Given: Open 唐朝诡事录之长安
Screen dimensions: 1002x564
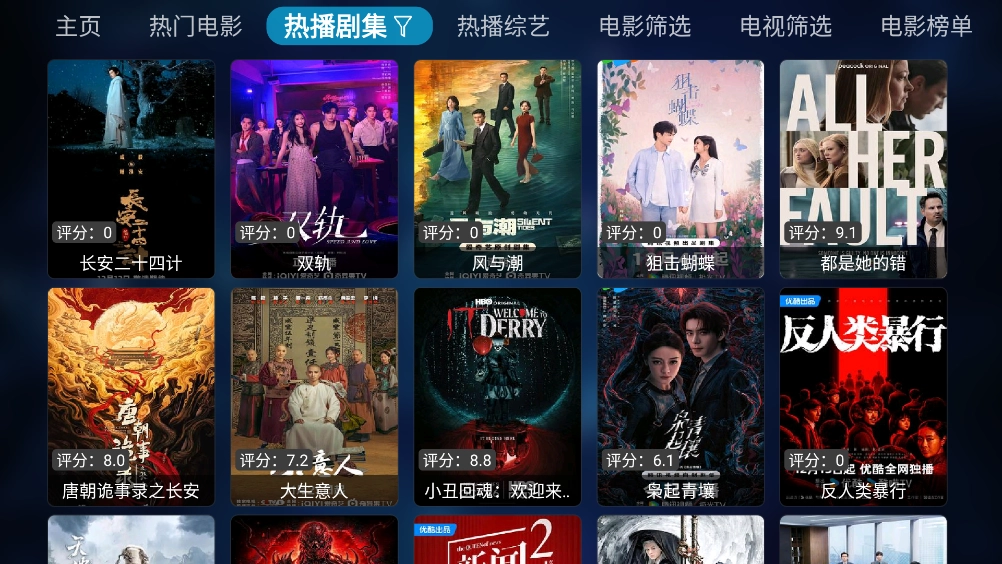Looking at the screenshot, I should pos(131,396).
